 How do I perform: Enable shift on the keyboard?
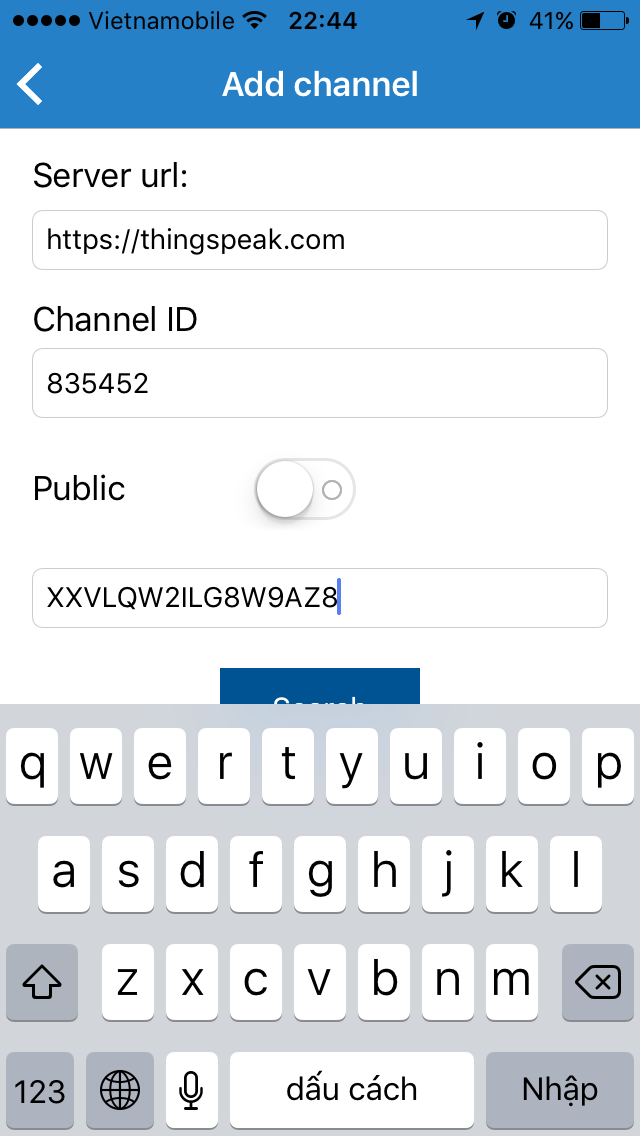click(x=41, y=984)
